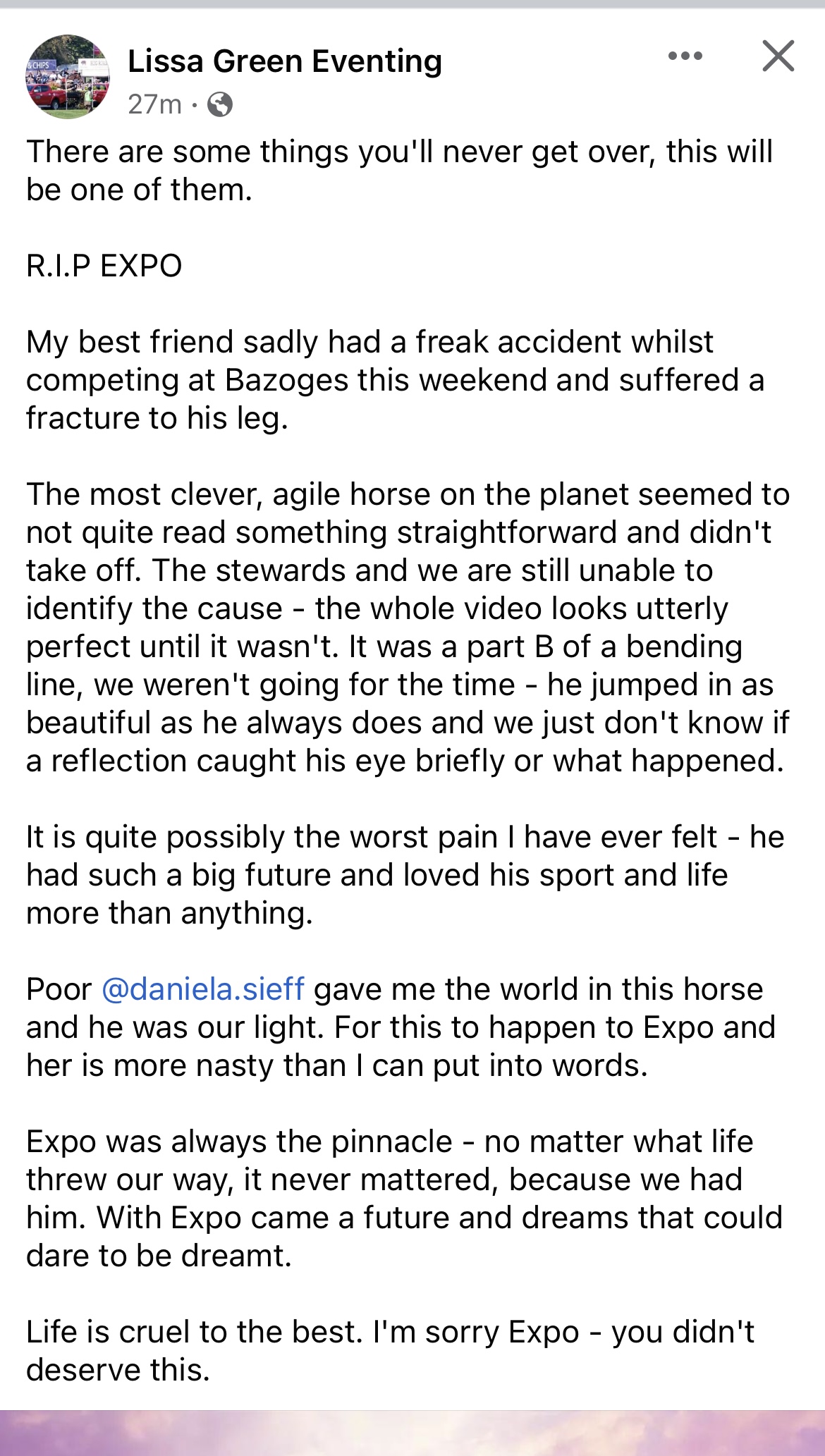The height and width of the screenshot is (1456, 825).
Task: Tap the Lissa Green Eventing page name
Action: [285, 61]
